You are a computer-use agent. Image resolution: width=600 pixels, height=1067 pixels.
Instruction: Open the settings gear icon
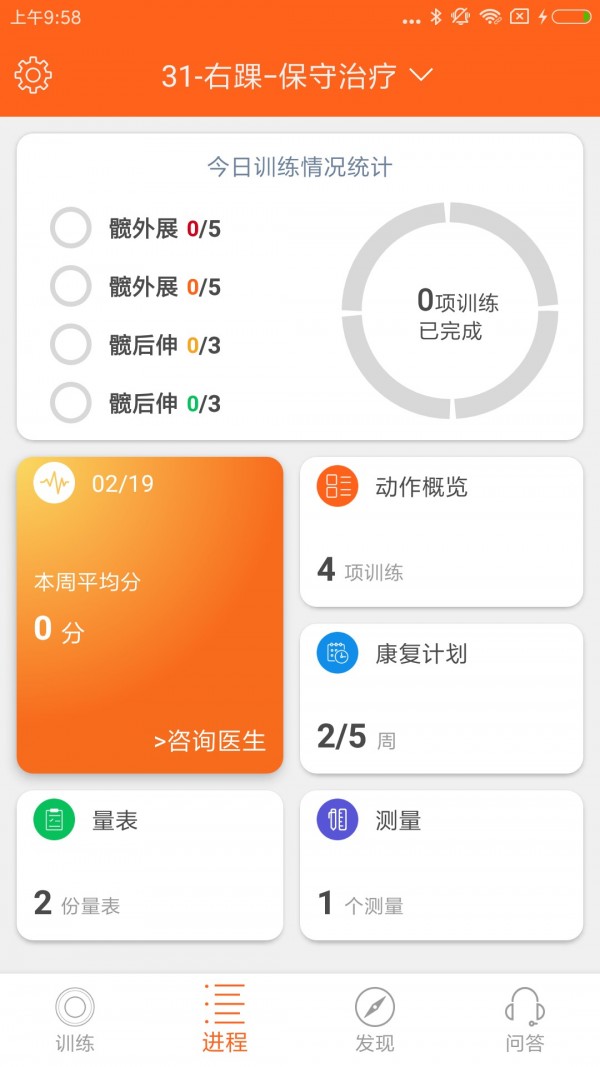[x=33, y=75]
